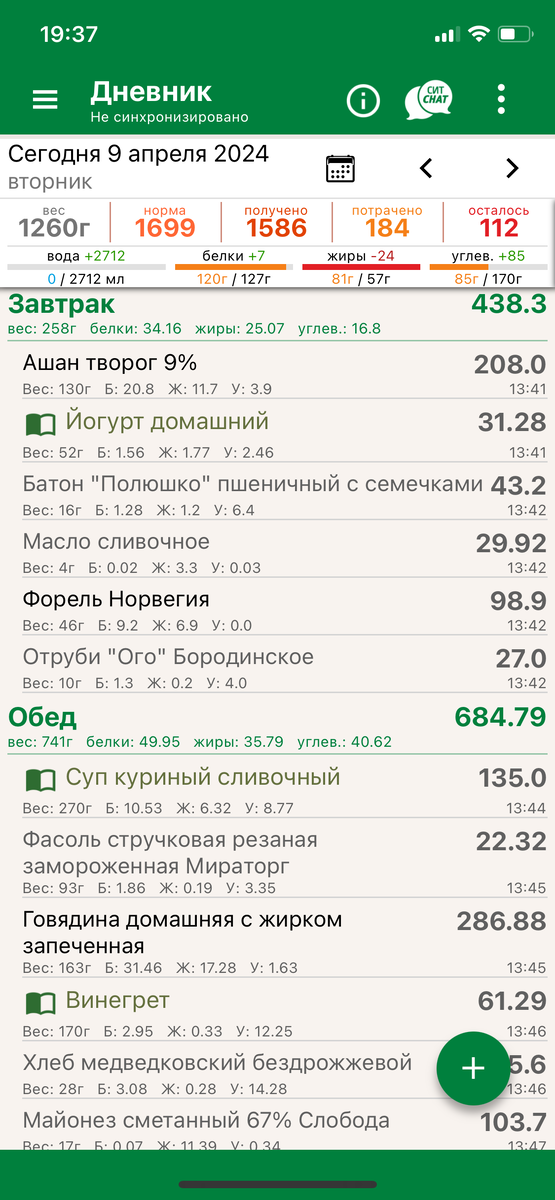555x1200 pixels.
Task: Open Йогурт домашний entry
Action: (277, 432)
